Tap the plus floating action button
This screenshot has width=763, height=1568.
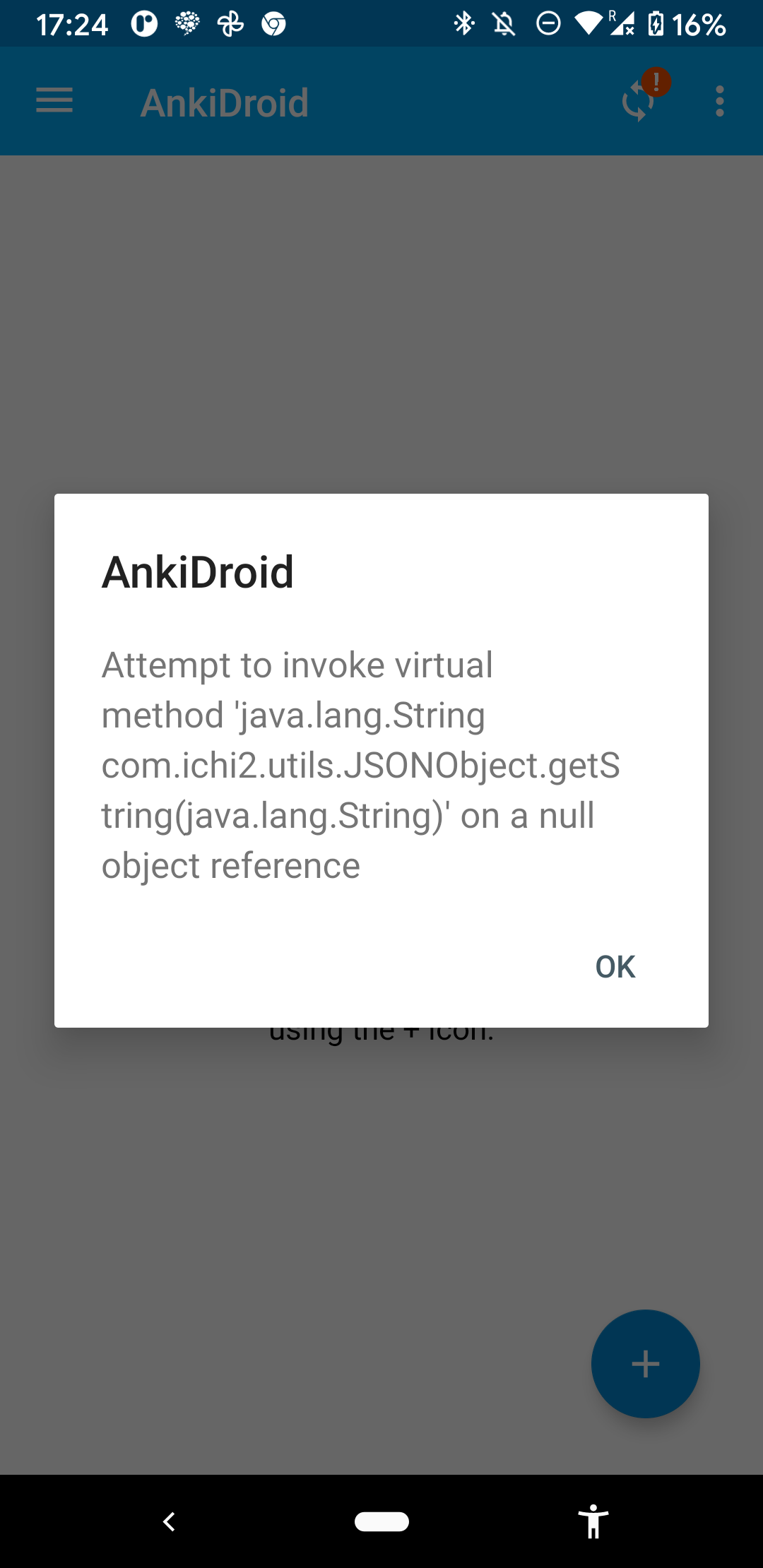(646, 1364)
